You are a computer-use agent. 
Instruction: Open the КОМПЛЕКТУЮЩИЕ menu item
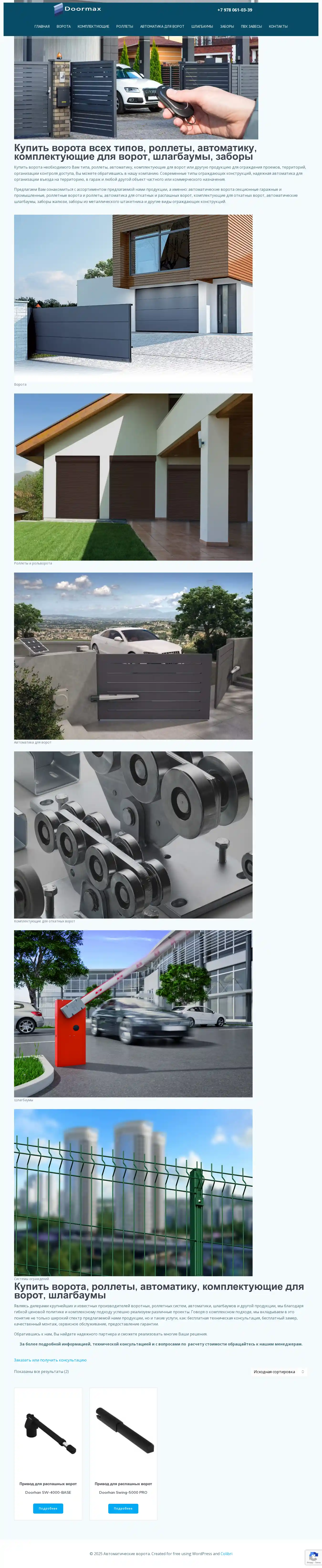(93, 27)
